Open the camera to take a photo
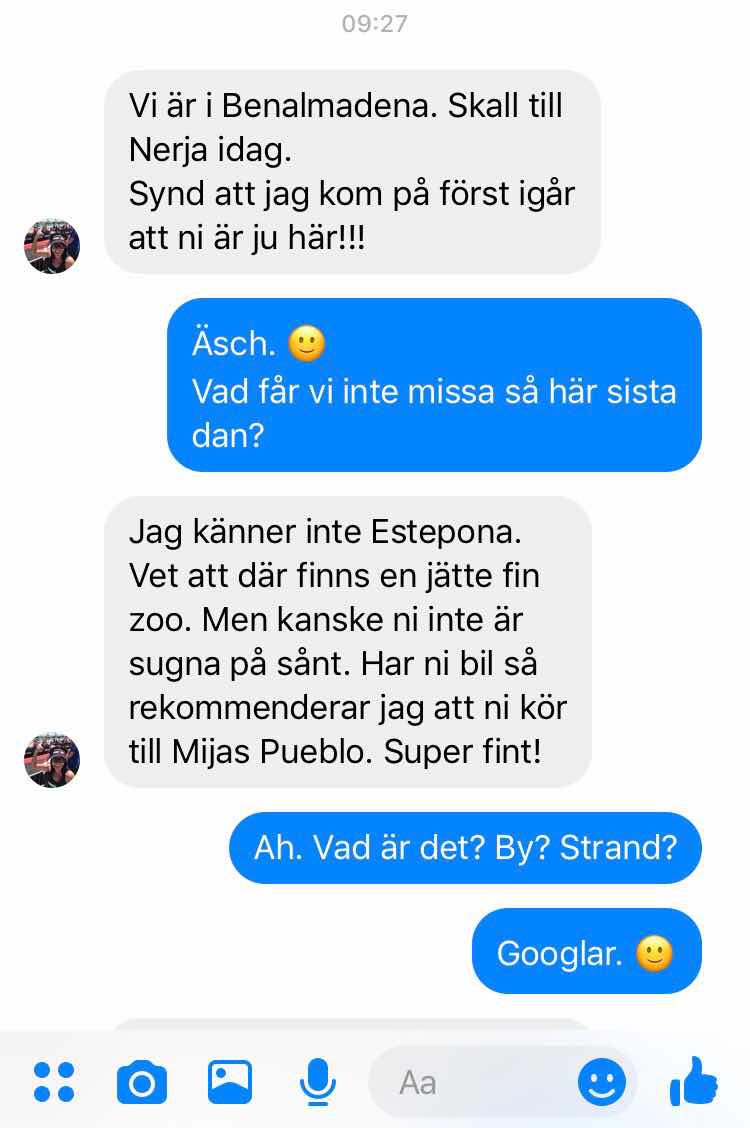 coord(141,1082)
